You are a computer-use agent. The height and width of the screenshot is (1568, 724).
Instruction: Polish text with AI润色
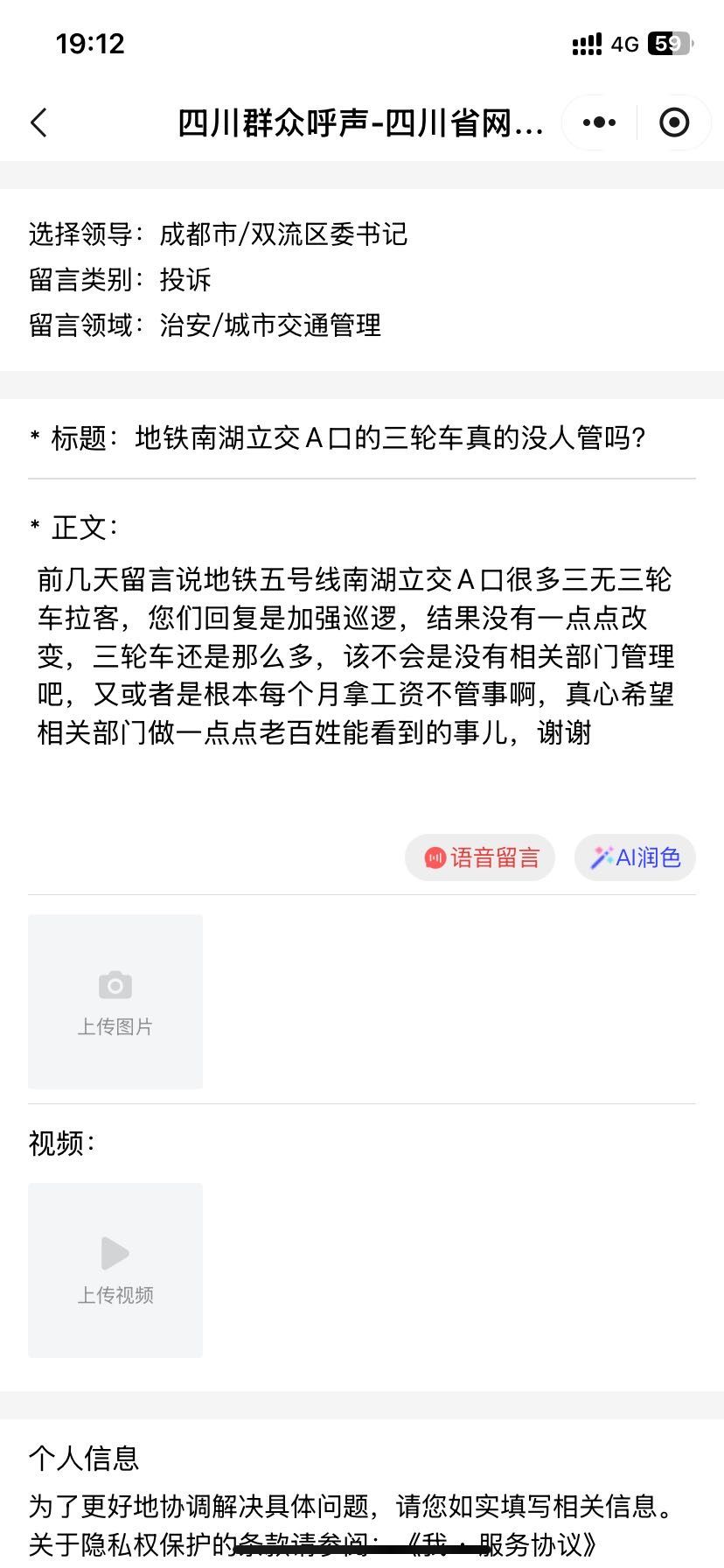[x=635, y=857]
